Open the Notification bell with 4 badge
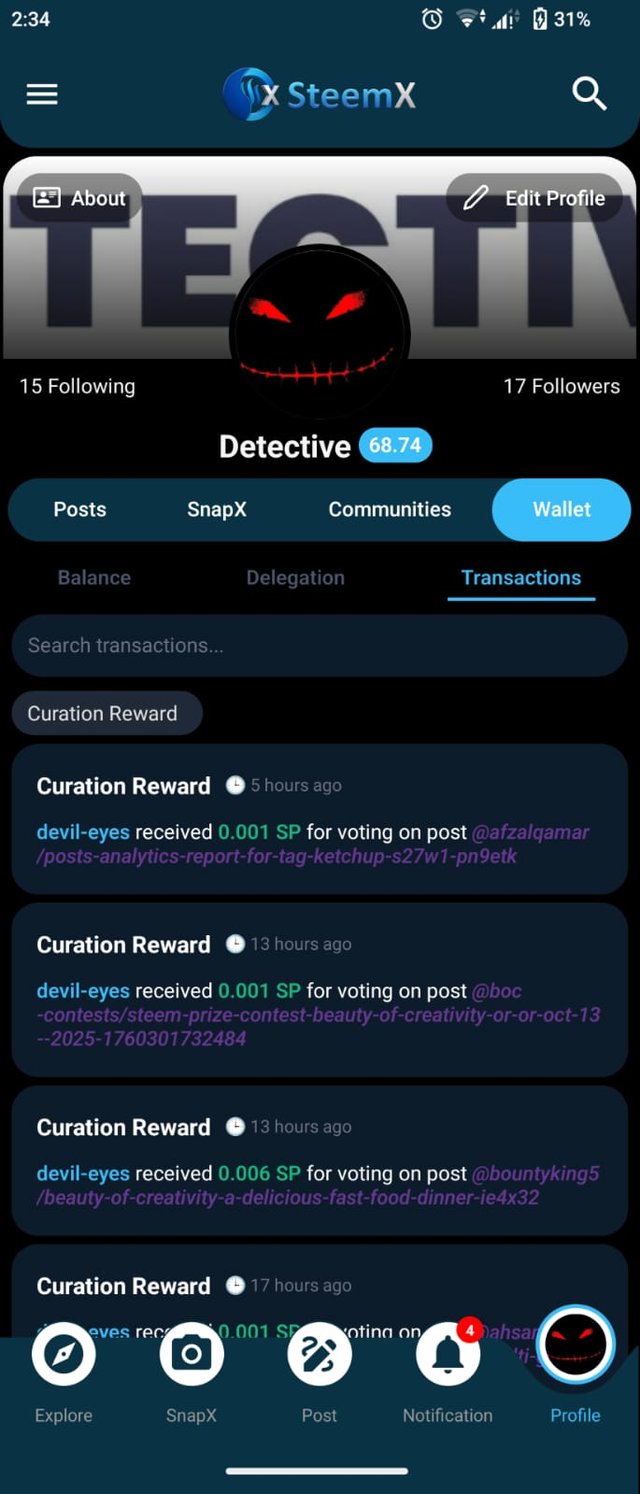Screen dimensions: 640x1494 click(x=447, y=1372)
